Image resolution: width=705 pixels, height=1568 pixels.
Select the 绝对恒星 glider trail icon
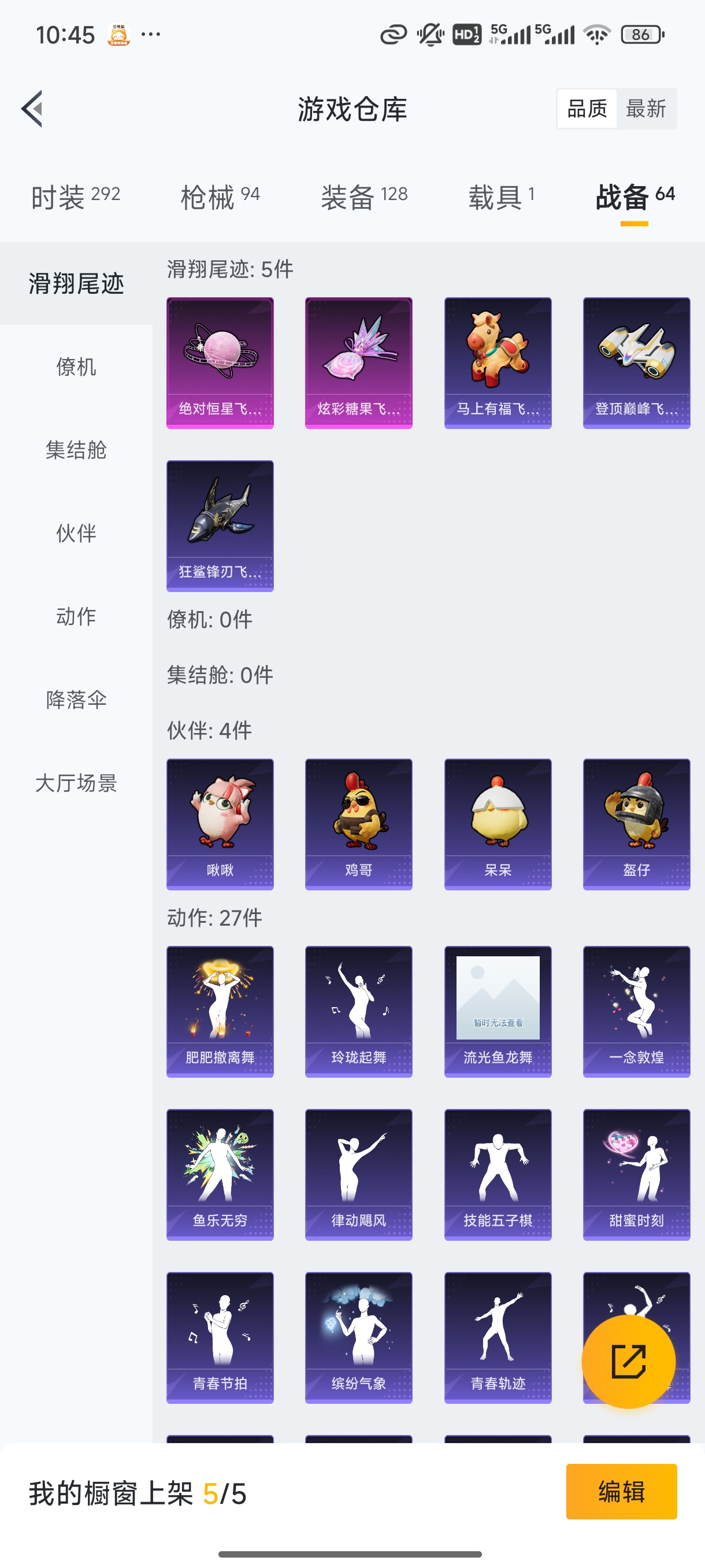click(x=219, y=362)
